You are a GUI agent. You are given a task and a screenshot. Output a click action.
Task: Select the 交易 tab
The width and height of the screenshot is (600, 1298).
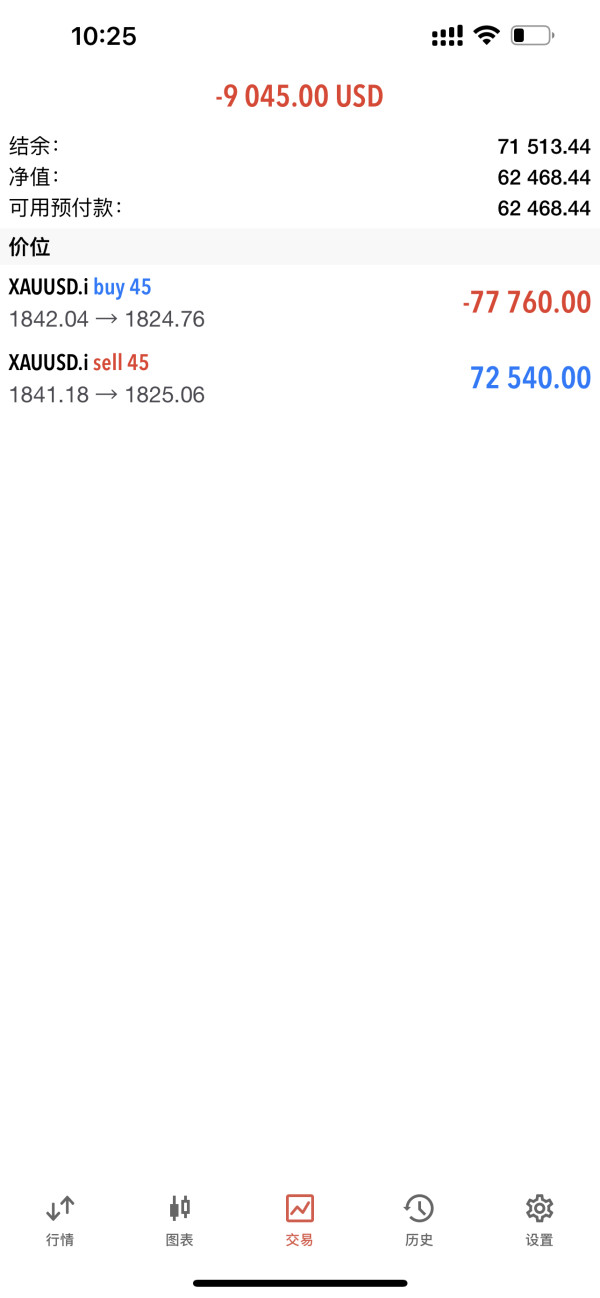pos(300,1220)
